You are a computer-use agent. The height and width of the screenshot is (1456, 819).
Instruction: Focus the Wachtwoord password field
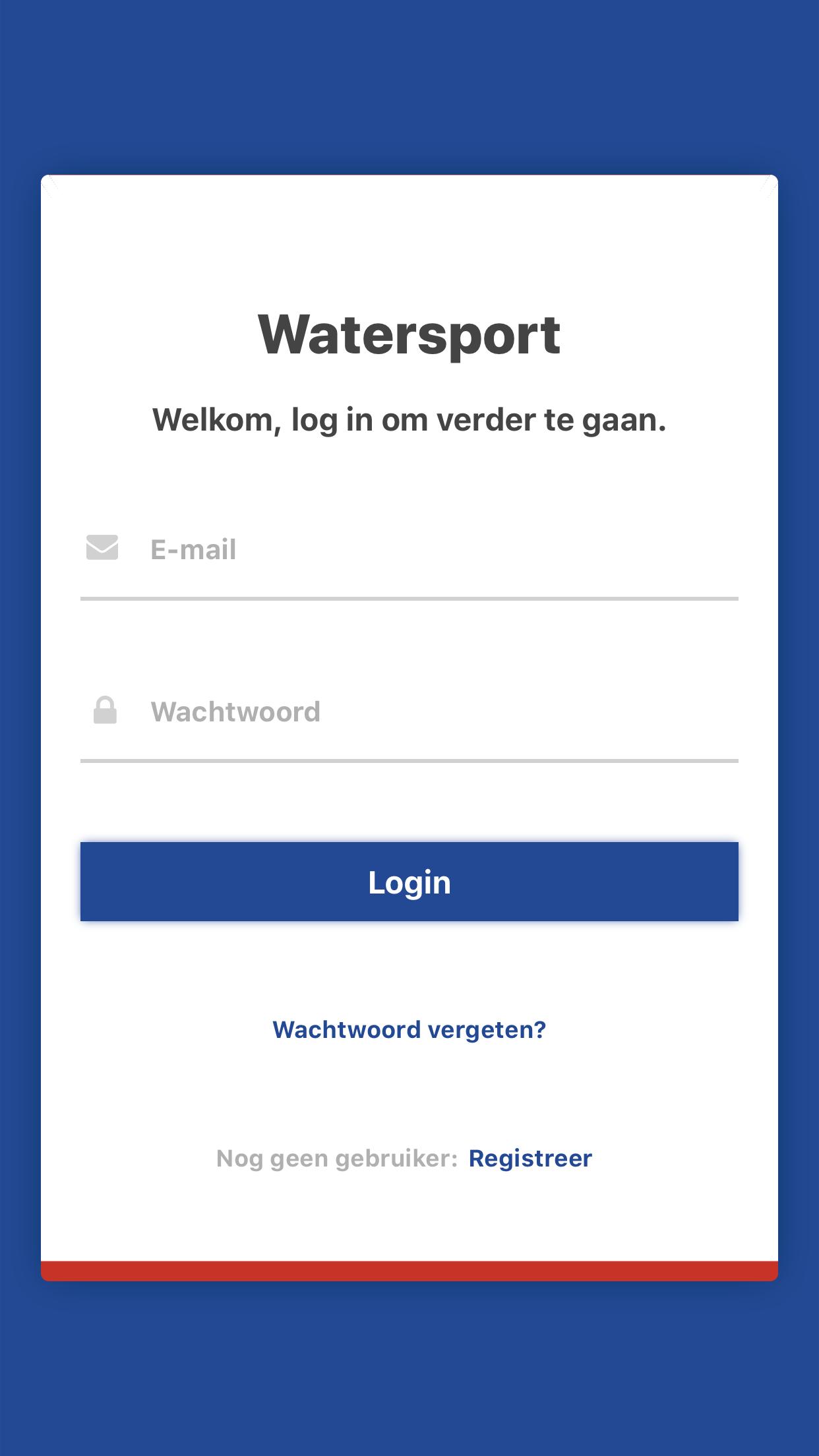tap(435, 712)
